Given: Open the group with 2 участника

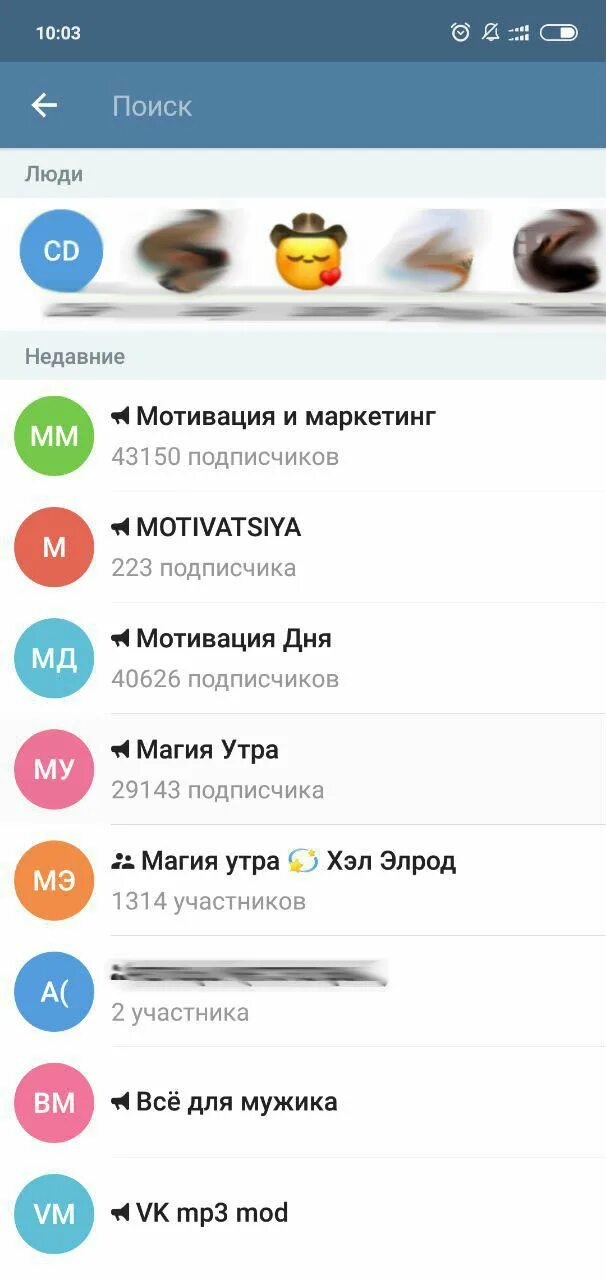Looking at the screenshot, I should [303, 991].
